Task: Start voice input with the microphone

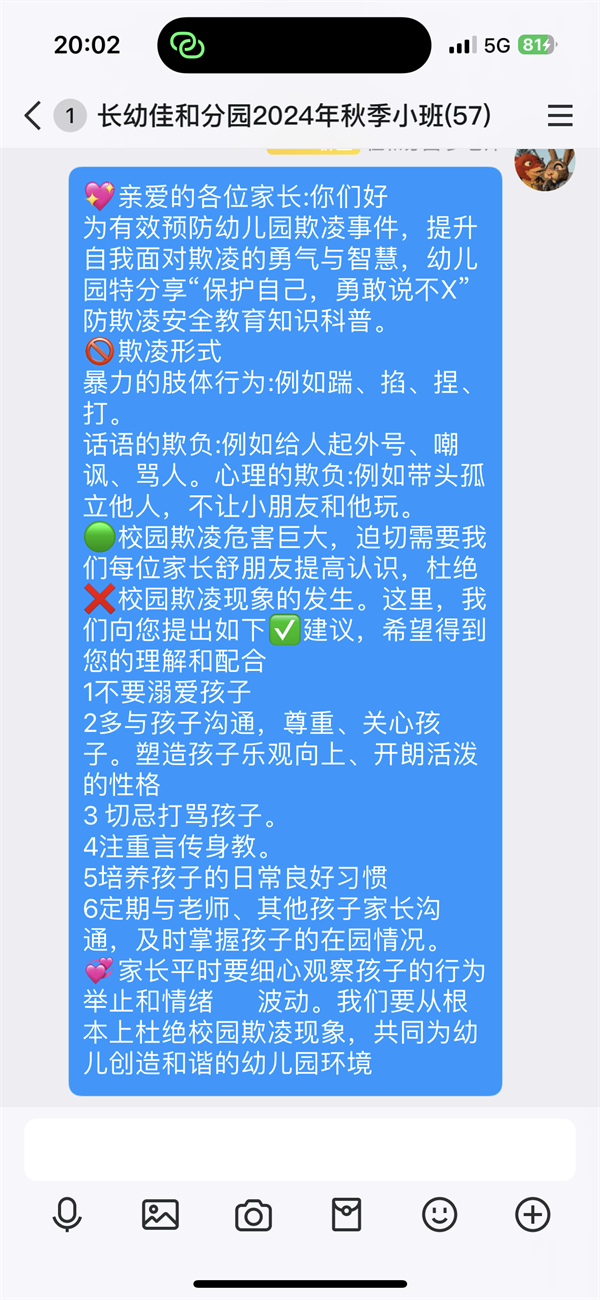Action: 67,1215
